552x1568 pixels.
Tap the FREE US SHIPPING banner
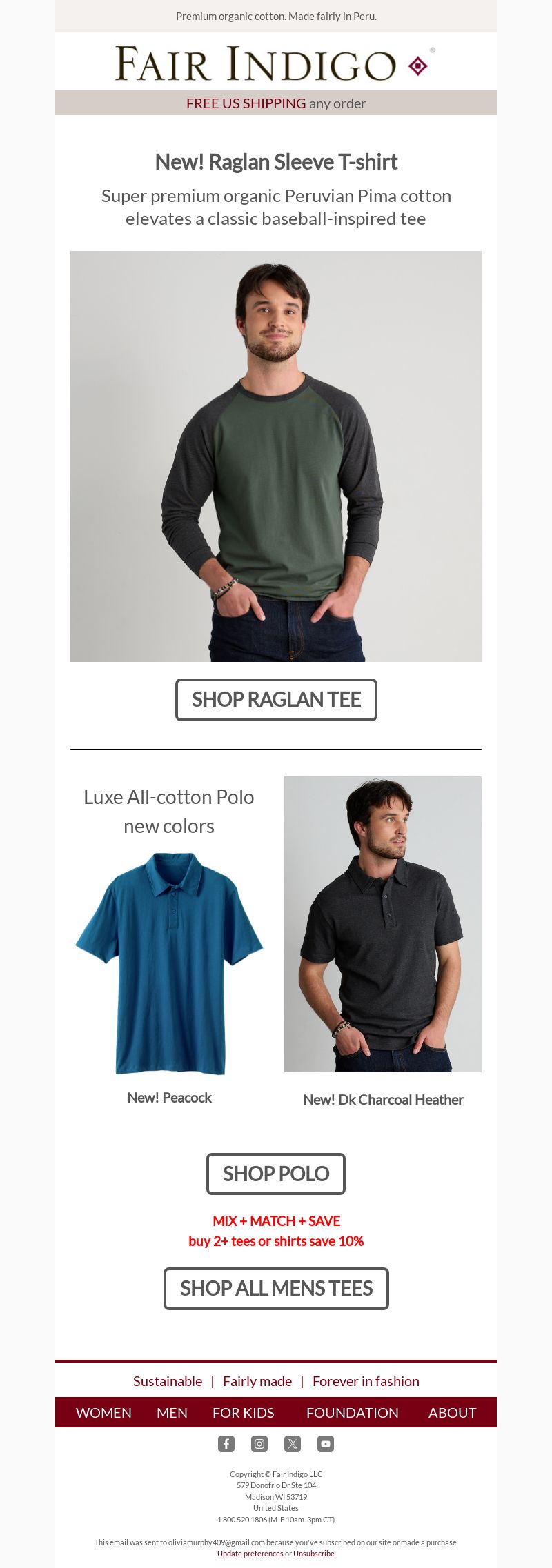point(276,103)
